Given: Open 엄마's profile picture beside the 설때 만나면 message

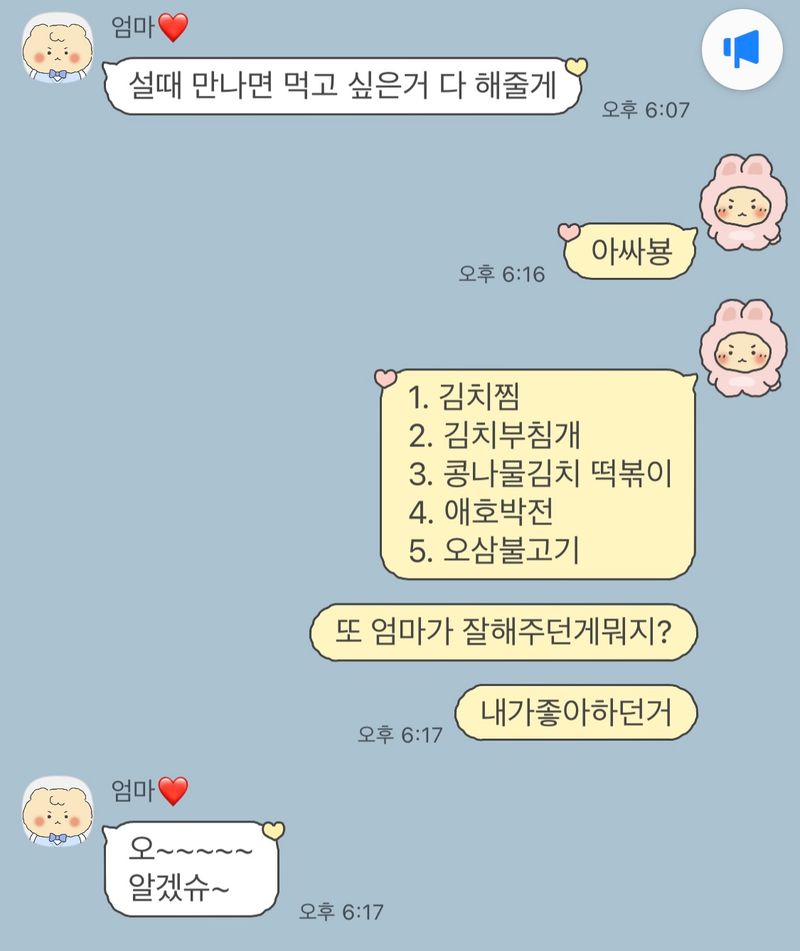Looking at the screenshot, I should tap(58, 52).
